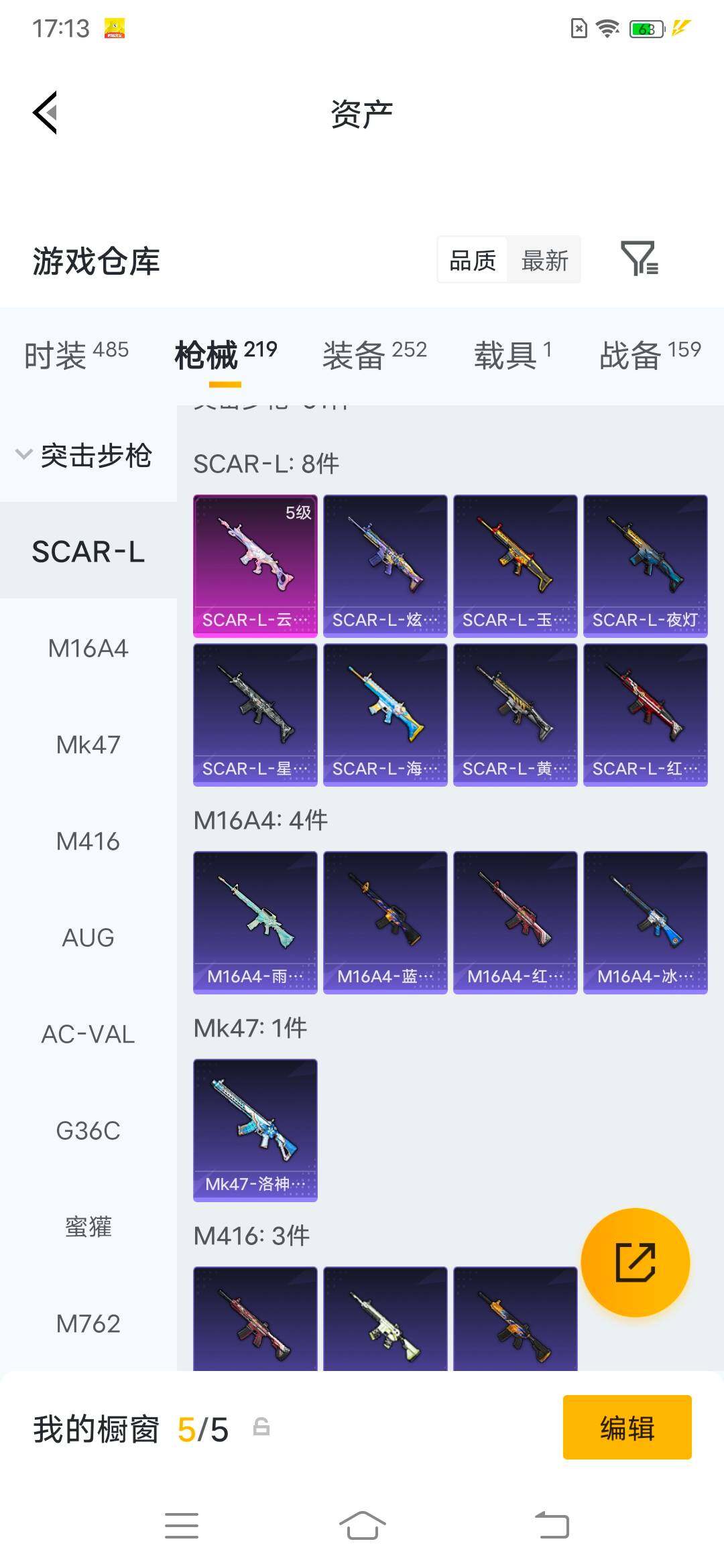724x1568 pixels.
Task: Select M762 in the side list
Action: tap(88, 1323)
